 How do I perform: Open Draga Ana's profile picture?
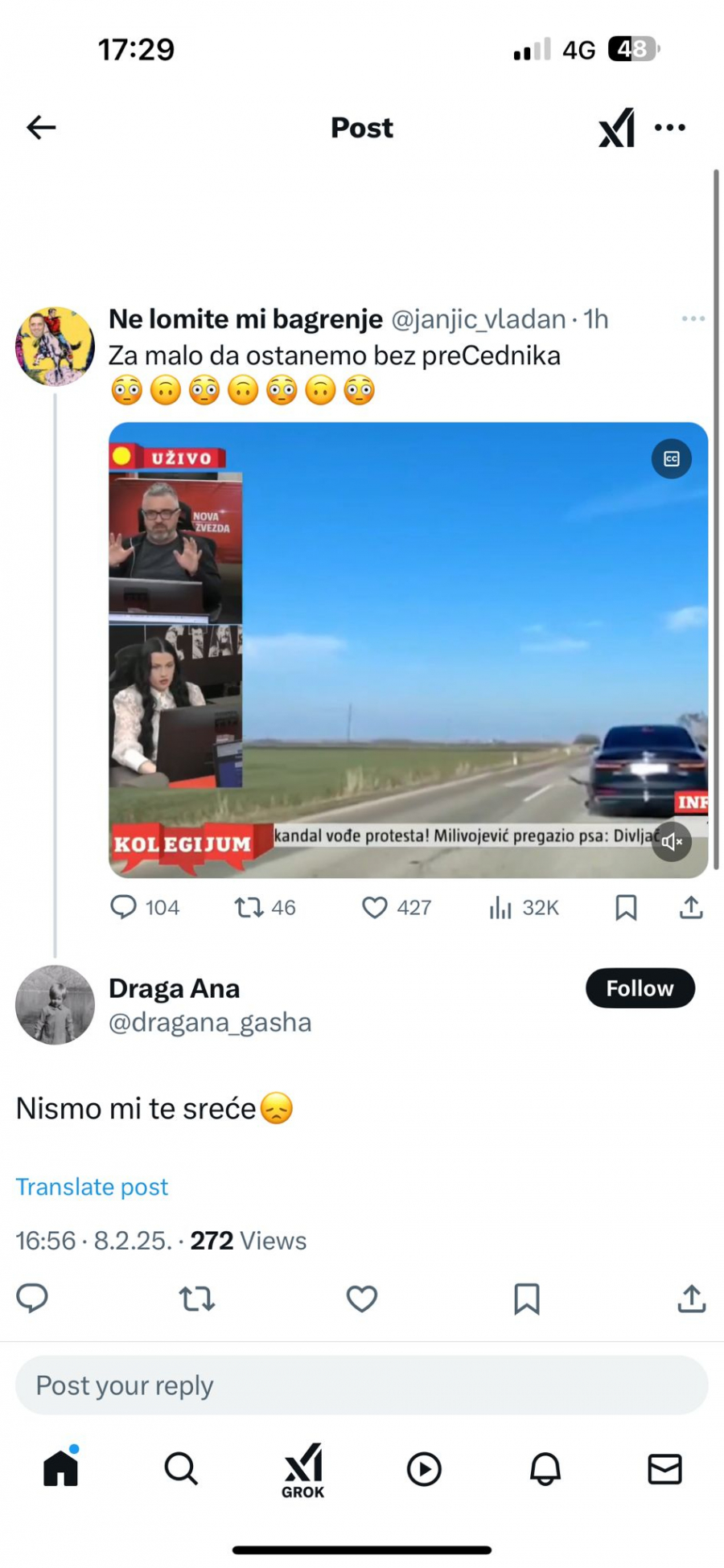pos(55,1005)
